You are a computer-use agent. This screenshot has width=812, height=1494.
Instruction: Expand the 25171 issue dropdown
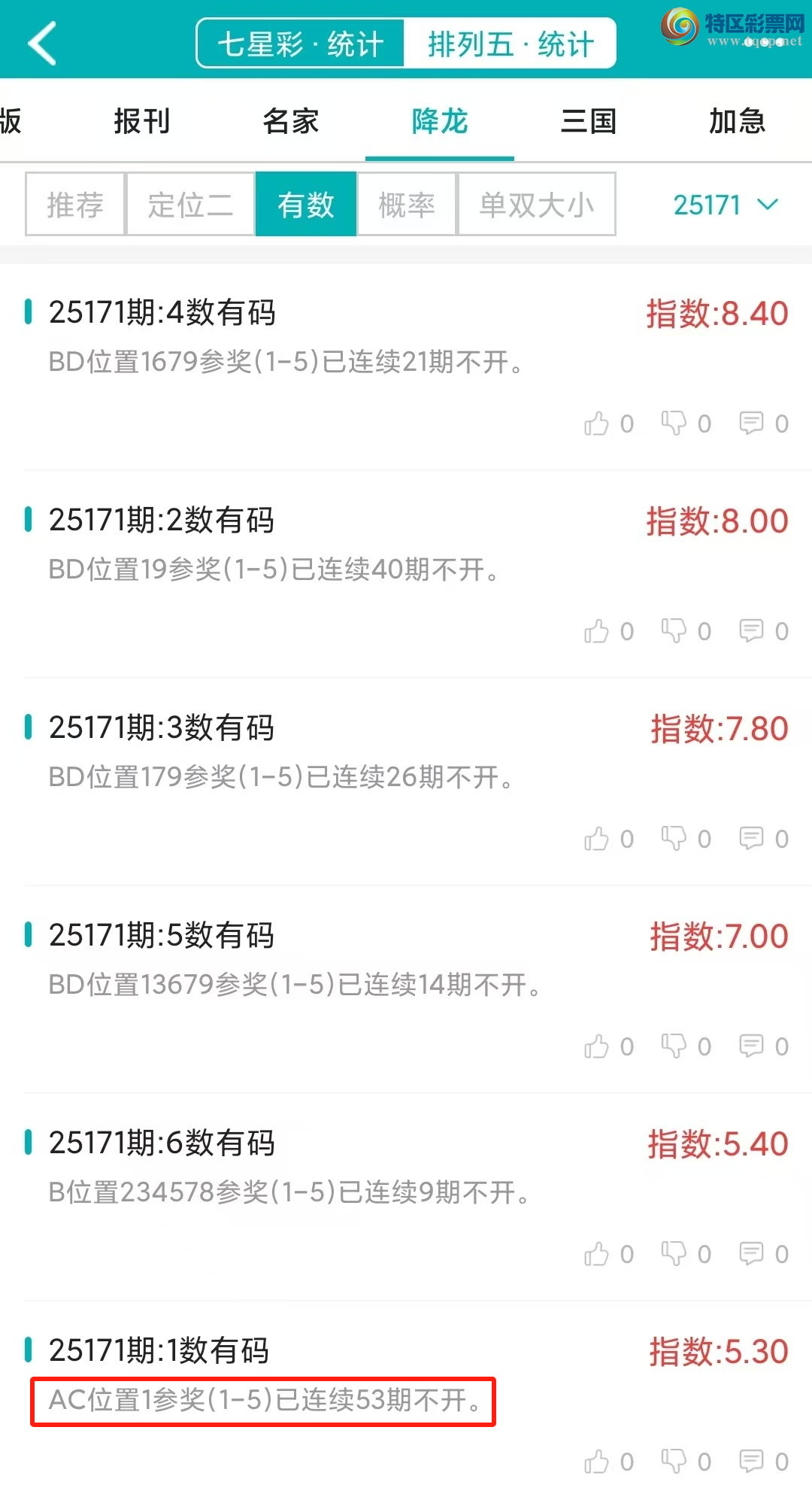725,205
